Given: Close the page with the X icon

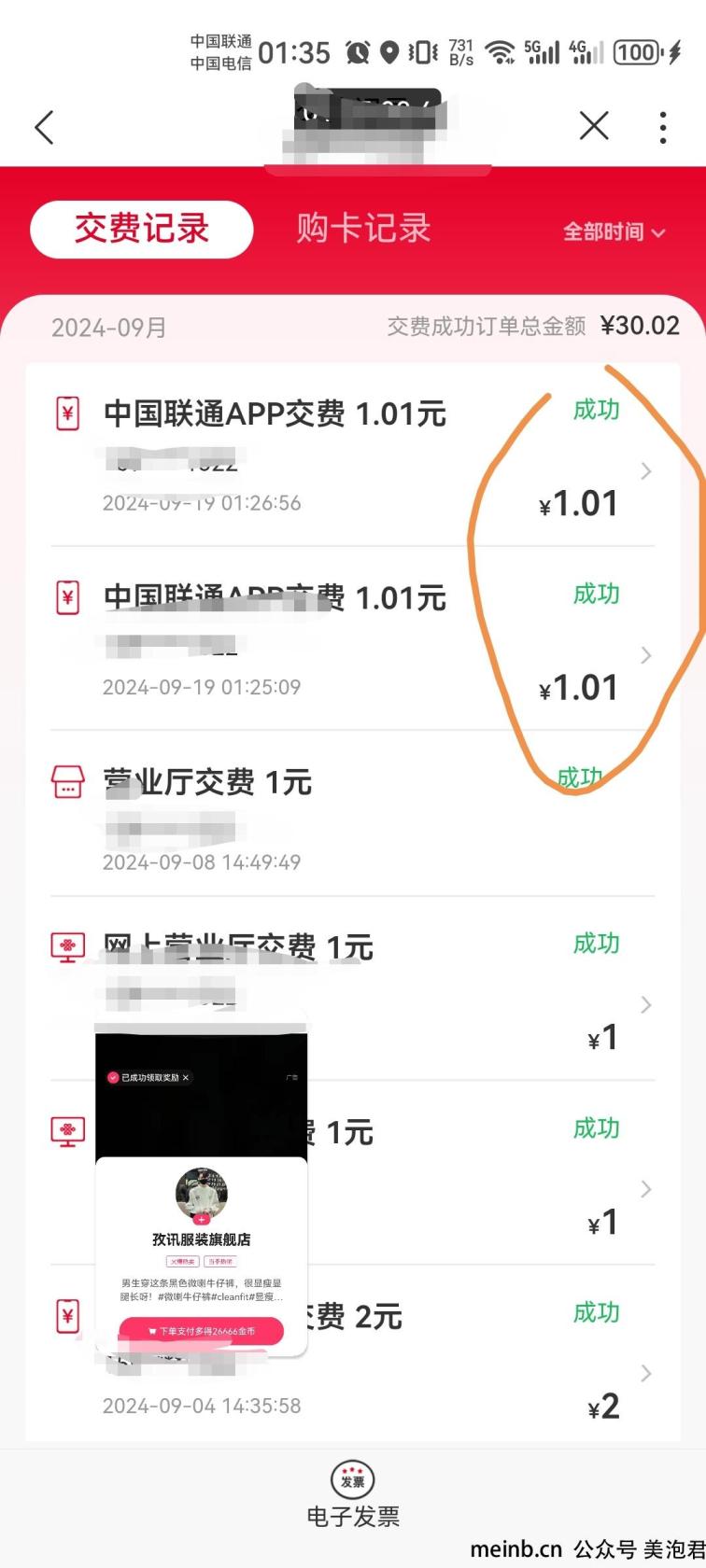Looking at the screenshot, I should pos(594,126).
